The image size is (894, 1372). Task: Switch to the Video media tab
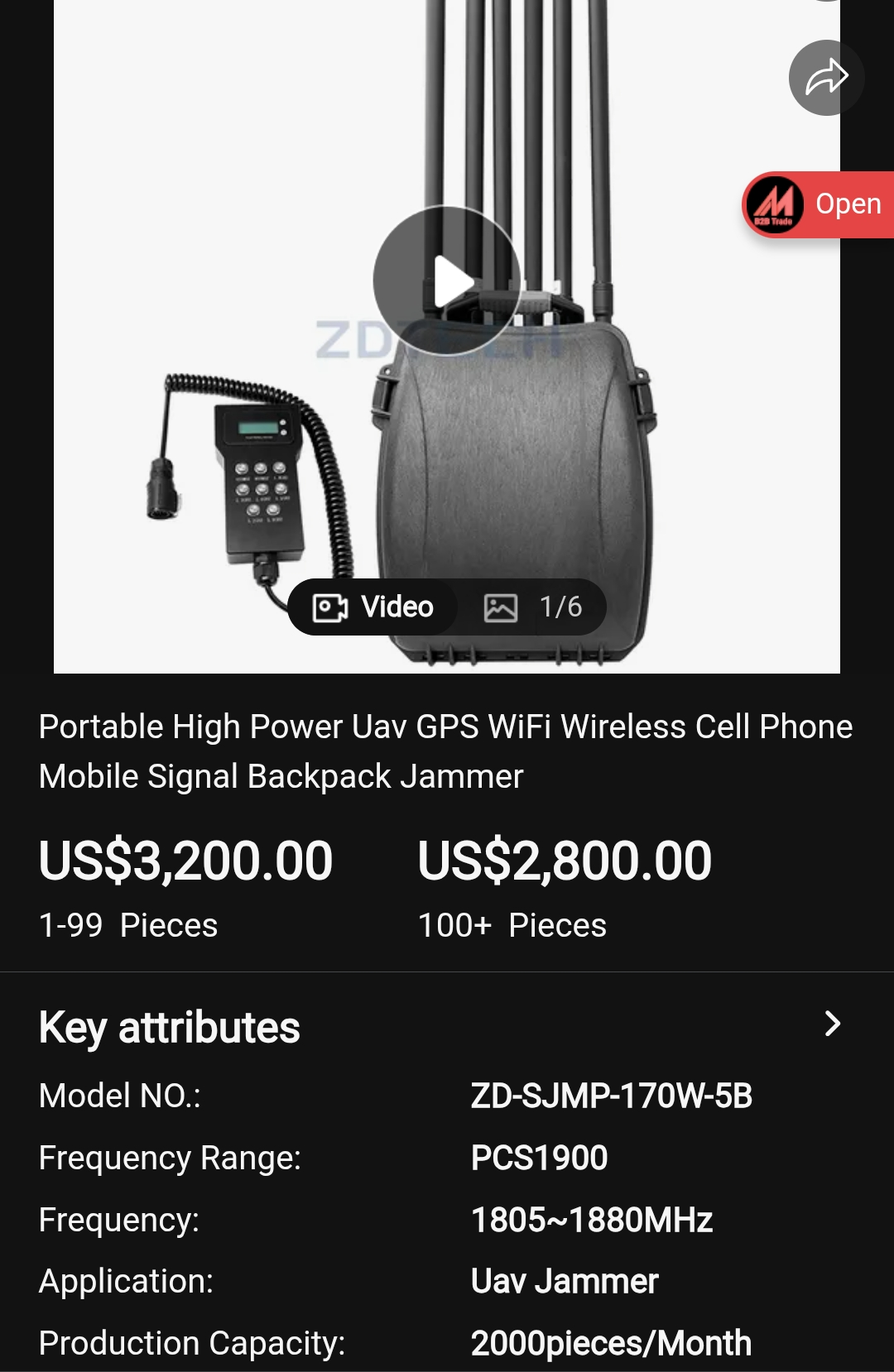pyautogui.click(x=373, y=607)
